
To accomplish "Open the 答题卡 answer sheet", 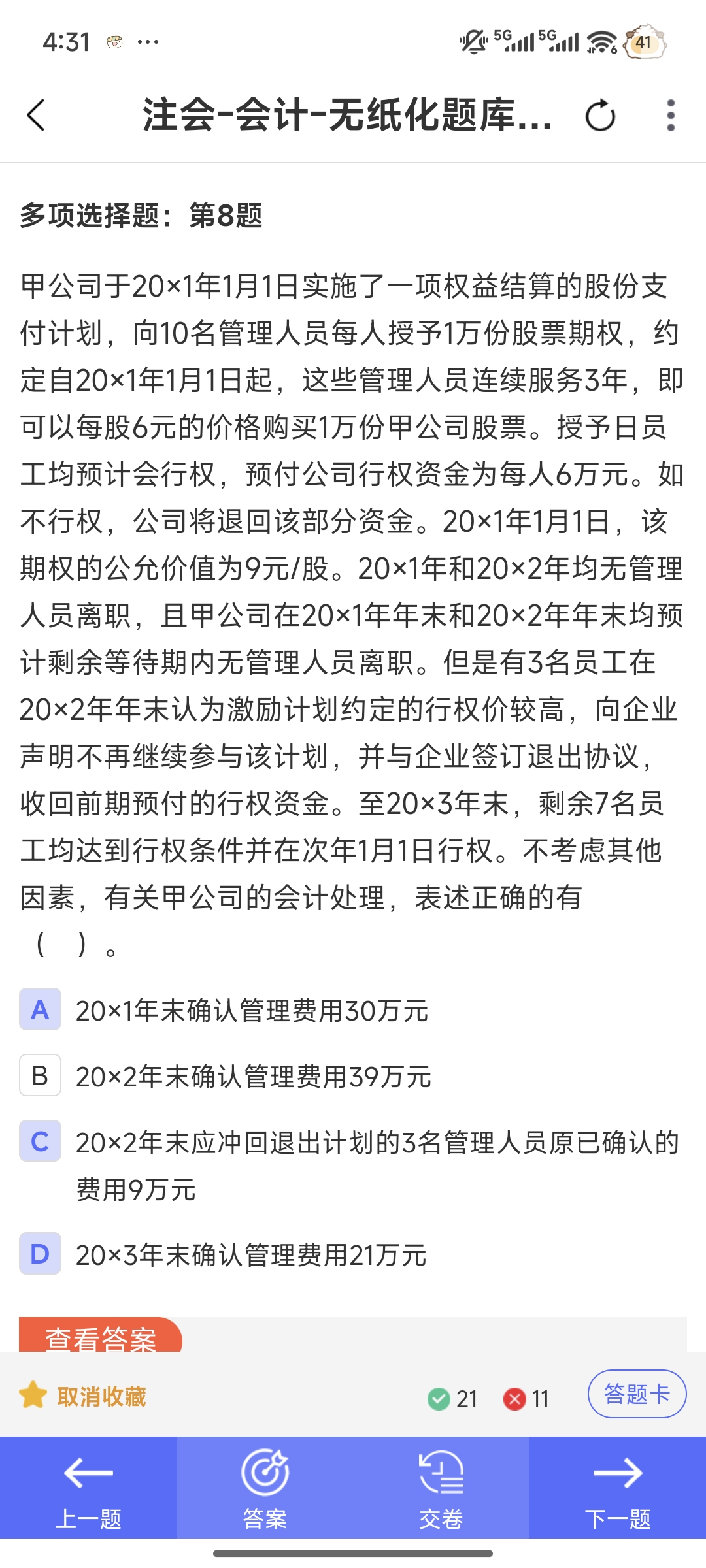I will click(637, 1394).
